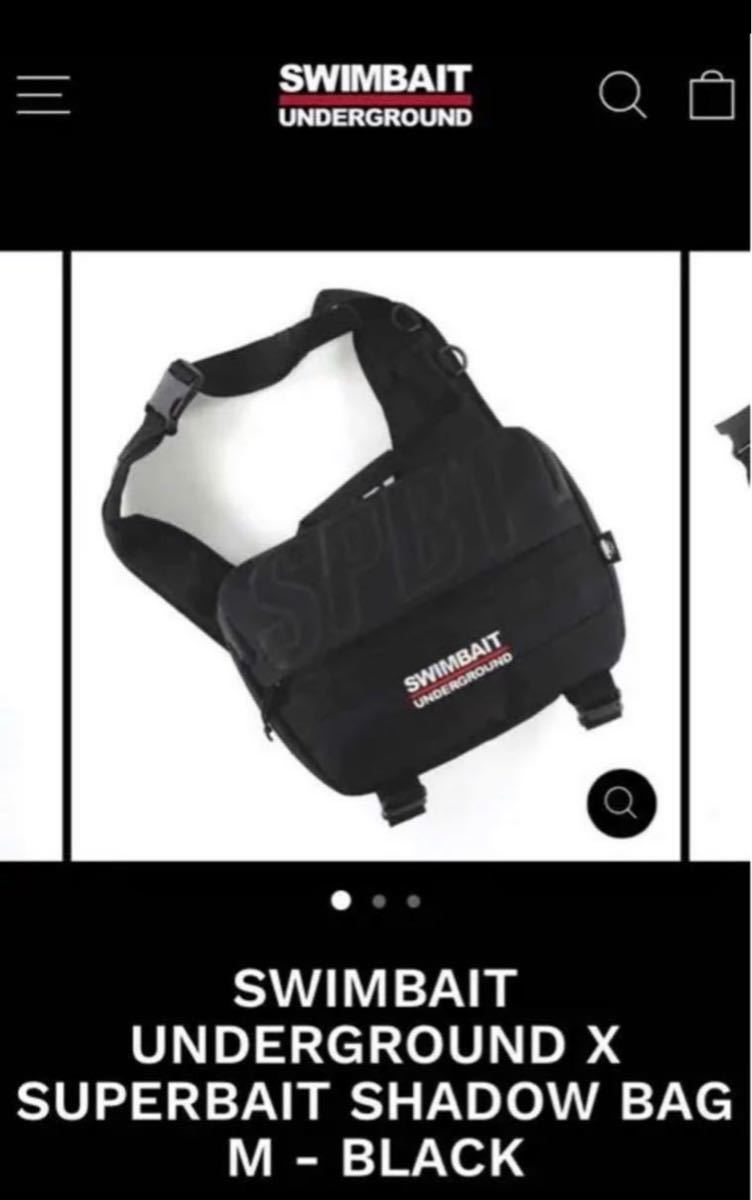Go to the Swimbait Underground homepage
This screenshot has width=752, height=1200.
(x=375, y=96)
